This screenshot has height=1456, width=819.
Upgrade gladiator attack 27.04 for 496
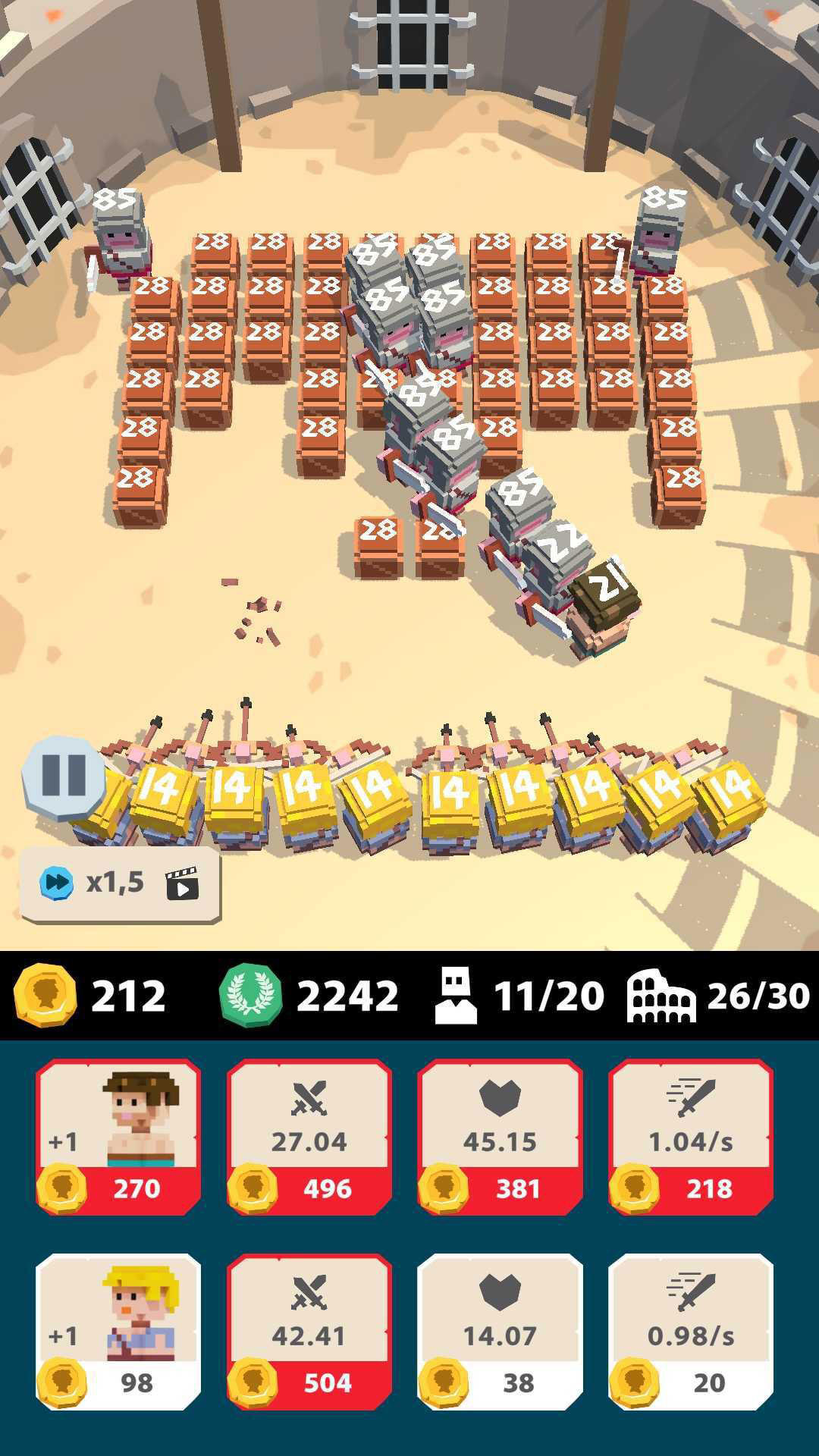point(309,1136)
